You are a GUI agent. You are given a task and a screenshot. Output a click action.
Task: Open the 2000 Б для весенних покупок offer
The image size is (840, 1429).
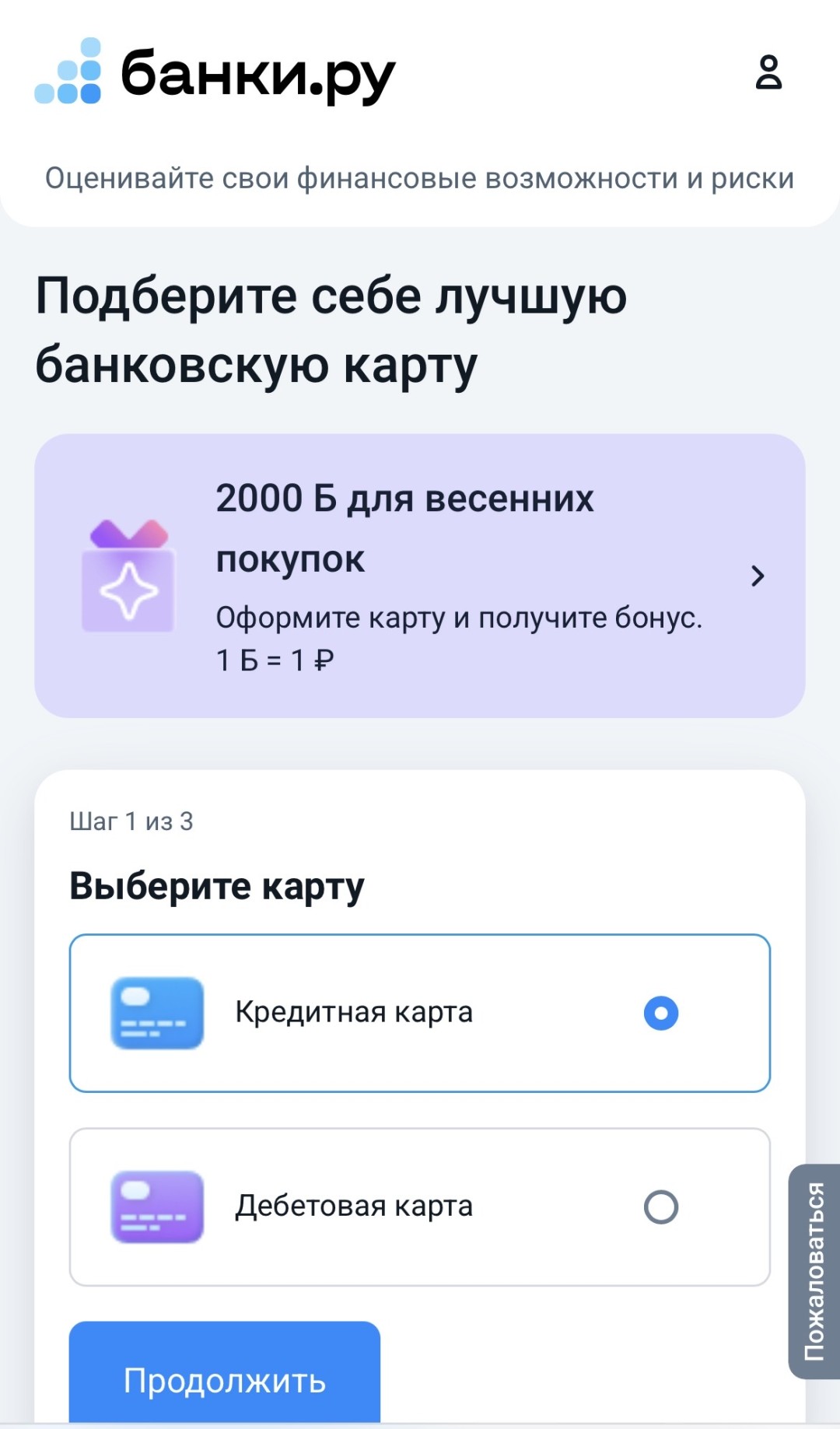[x=404, y=529]
